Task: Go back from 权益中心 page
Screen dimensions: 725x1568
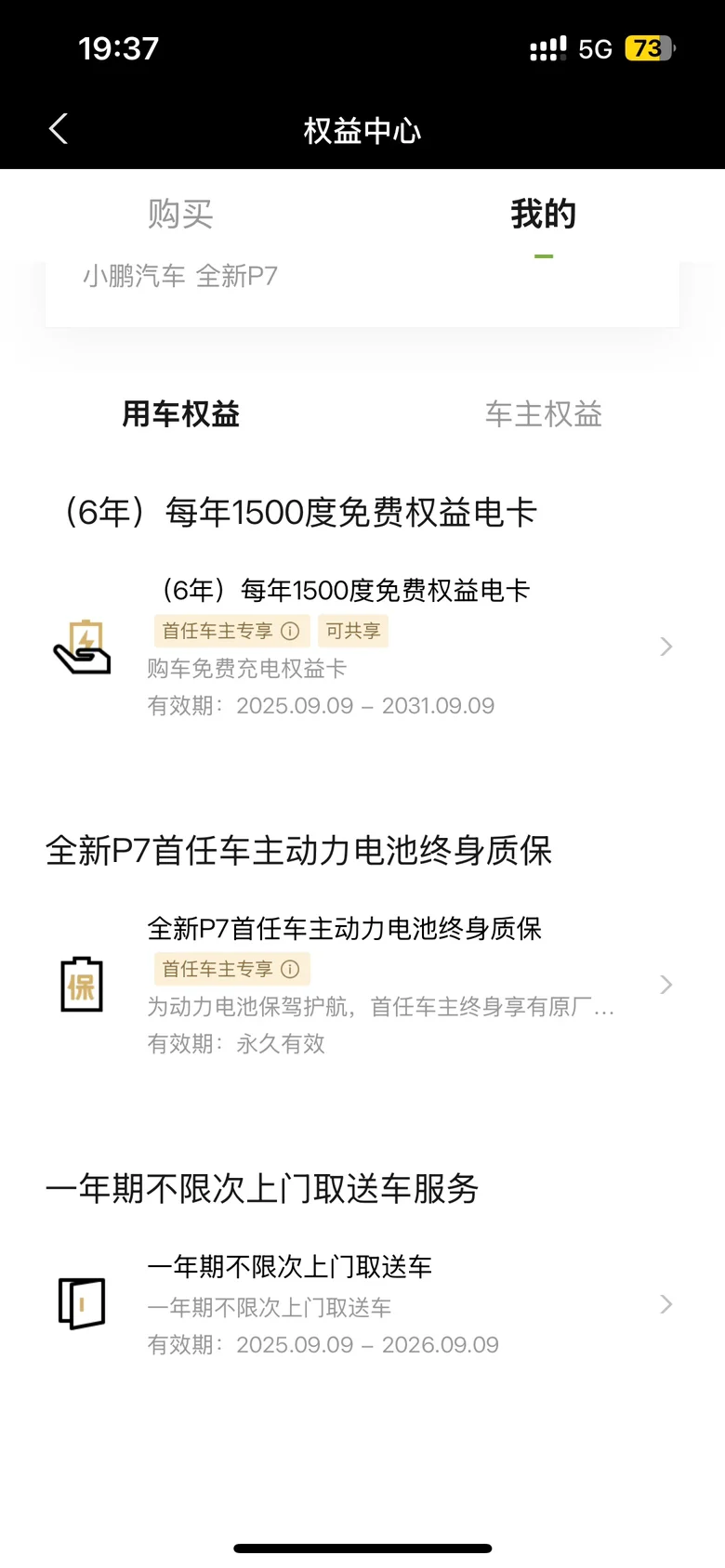Action: [59, 129]
